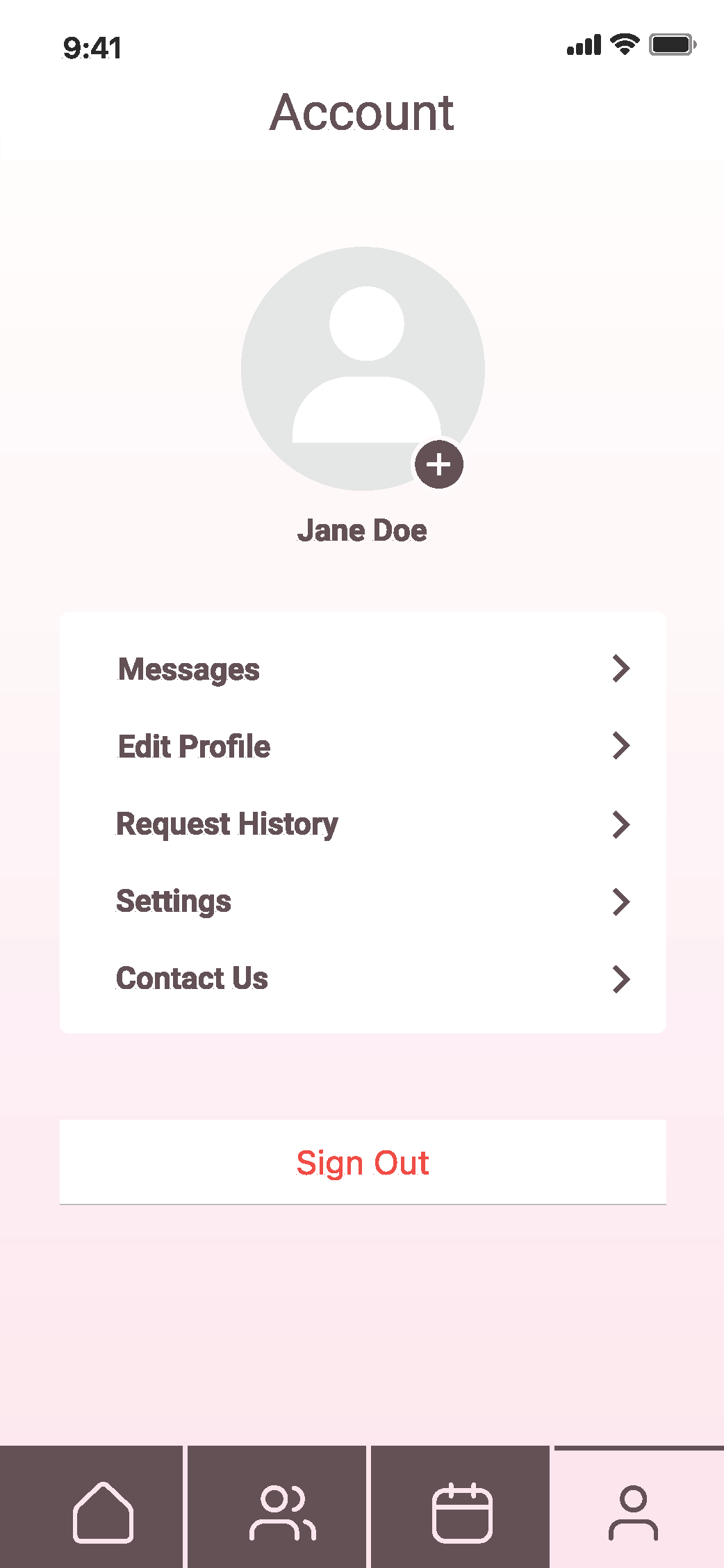Open the Messages row
Image resolution: width=724 pixels, height=1568 pixels.
[363, 669]
